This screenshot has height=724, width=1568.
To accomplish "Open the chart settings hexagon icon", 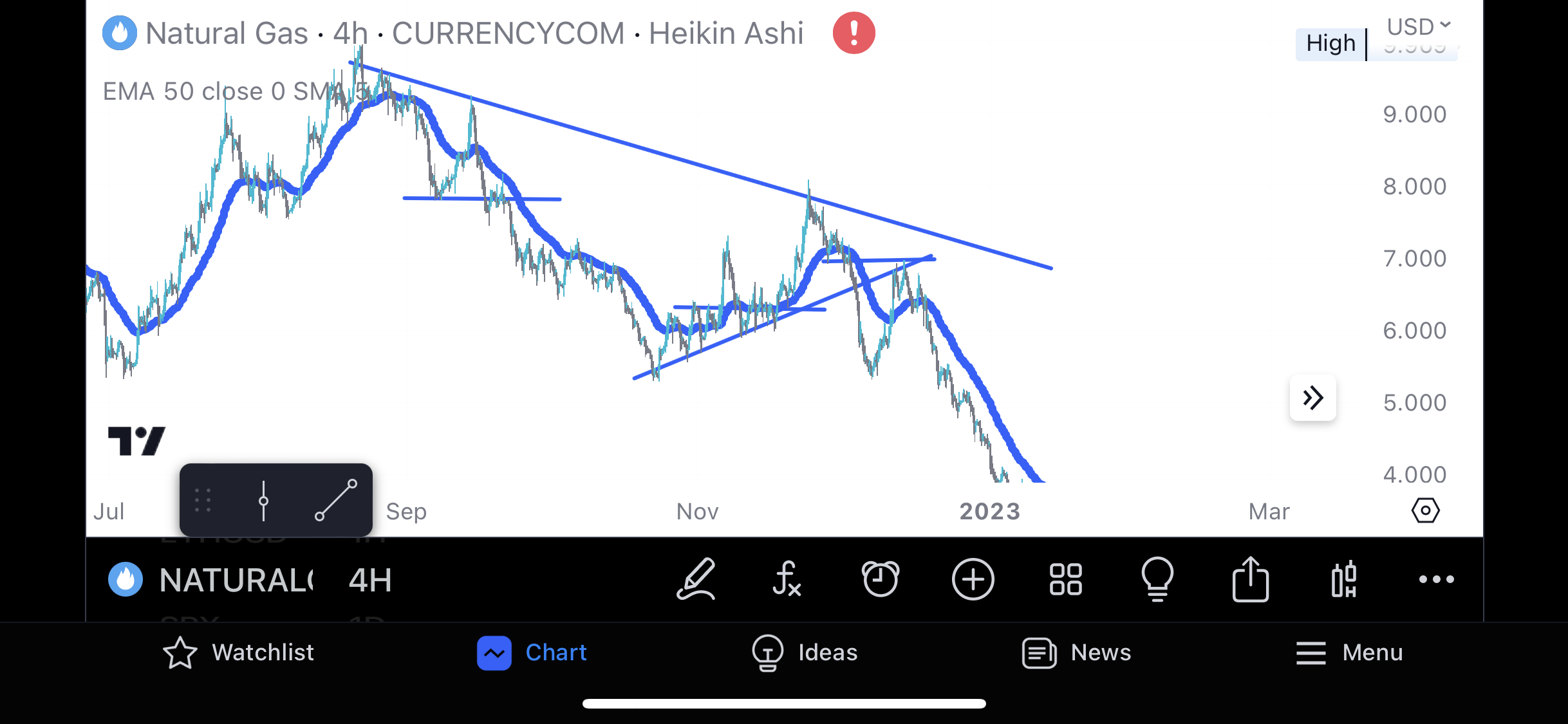I will [x=1425, y=511].
